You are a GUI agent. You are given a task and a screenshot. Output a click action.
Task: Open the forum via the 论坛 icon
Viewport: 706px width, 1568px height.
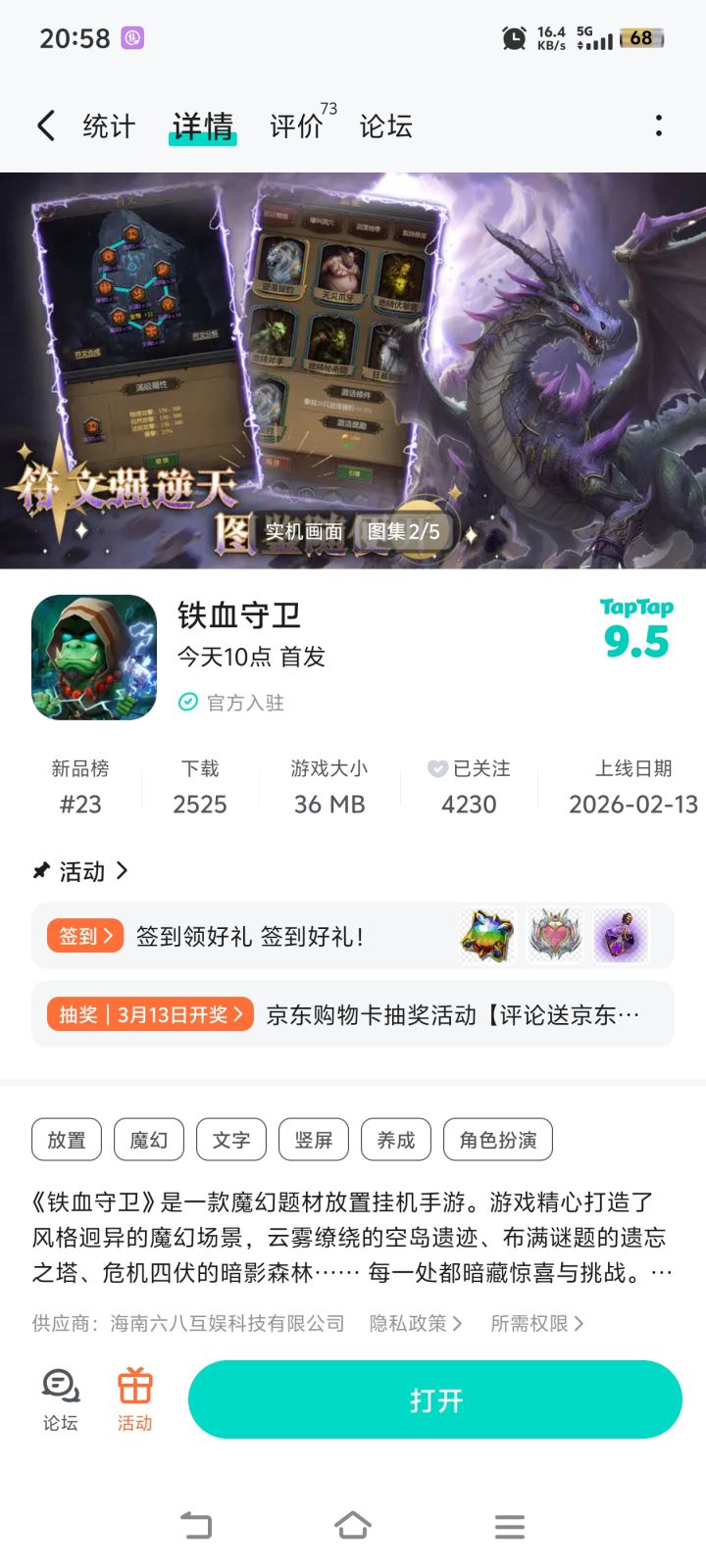pos(61,1399)
